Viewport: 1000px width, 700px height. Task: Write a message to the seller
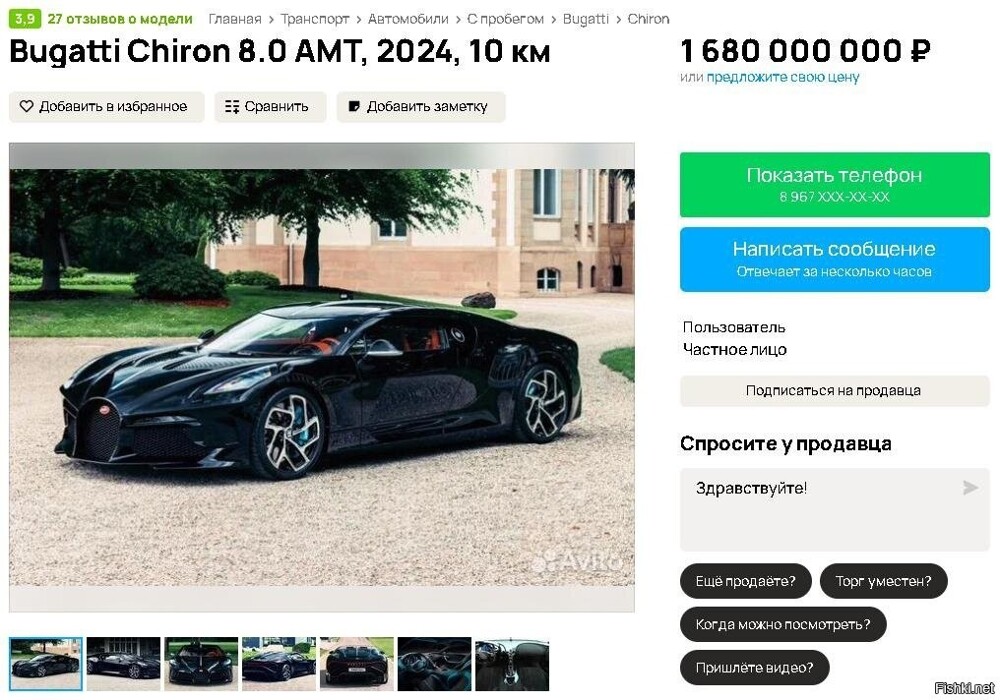(834, 259)
